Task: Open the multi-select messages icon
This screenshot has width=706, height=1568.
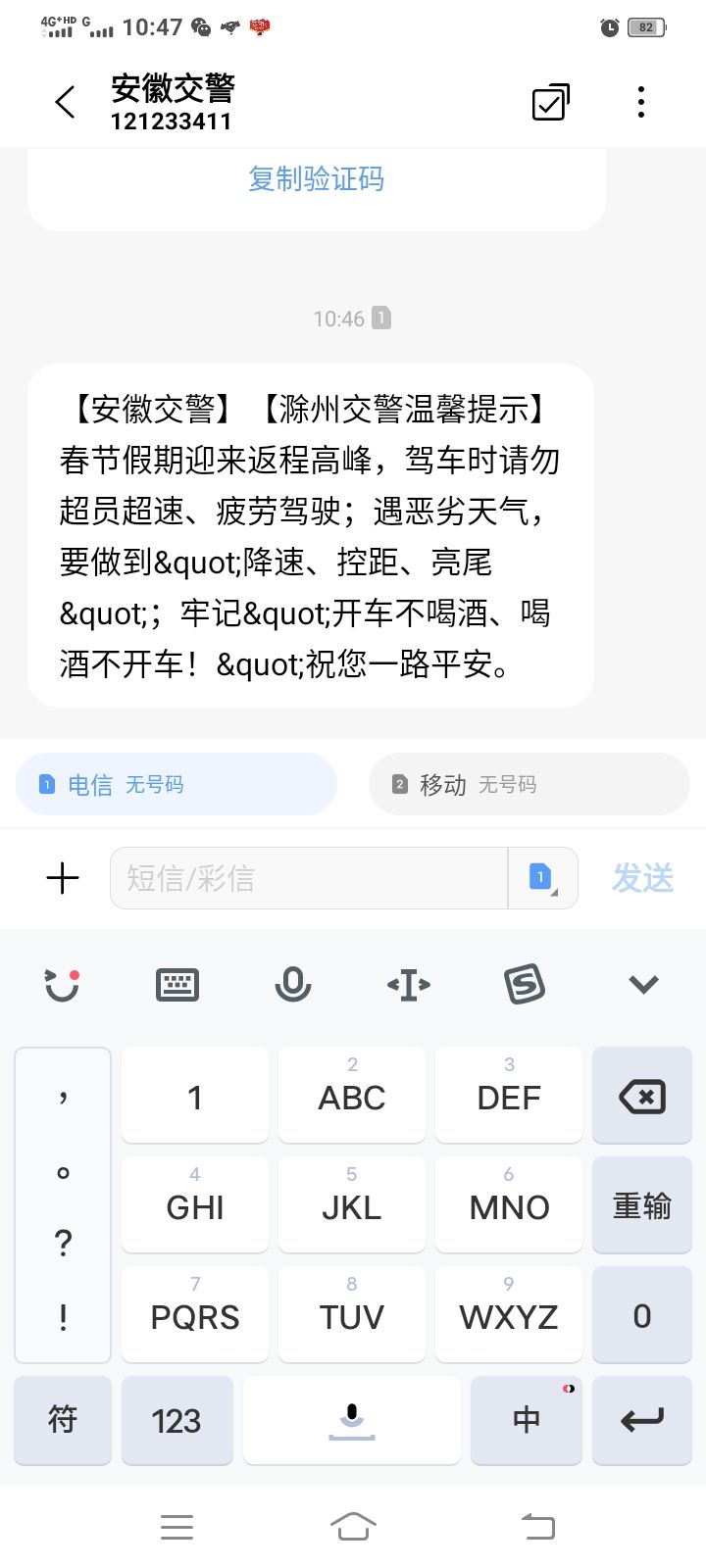Action: [550, 102]
